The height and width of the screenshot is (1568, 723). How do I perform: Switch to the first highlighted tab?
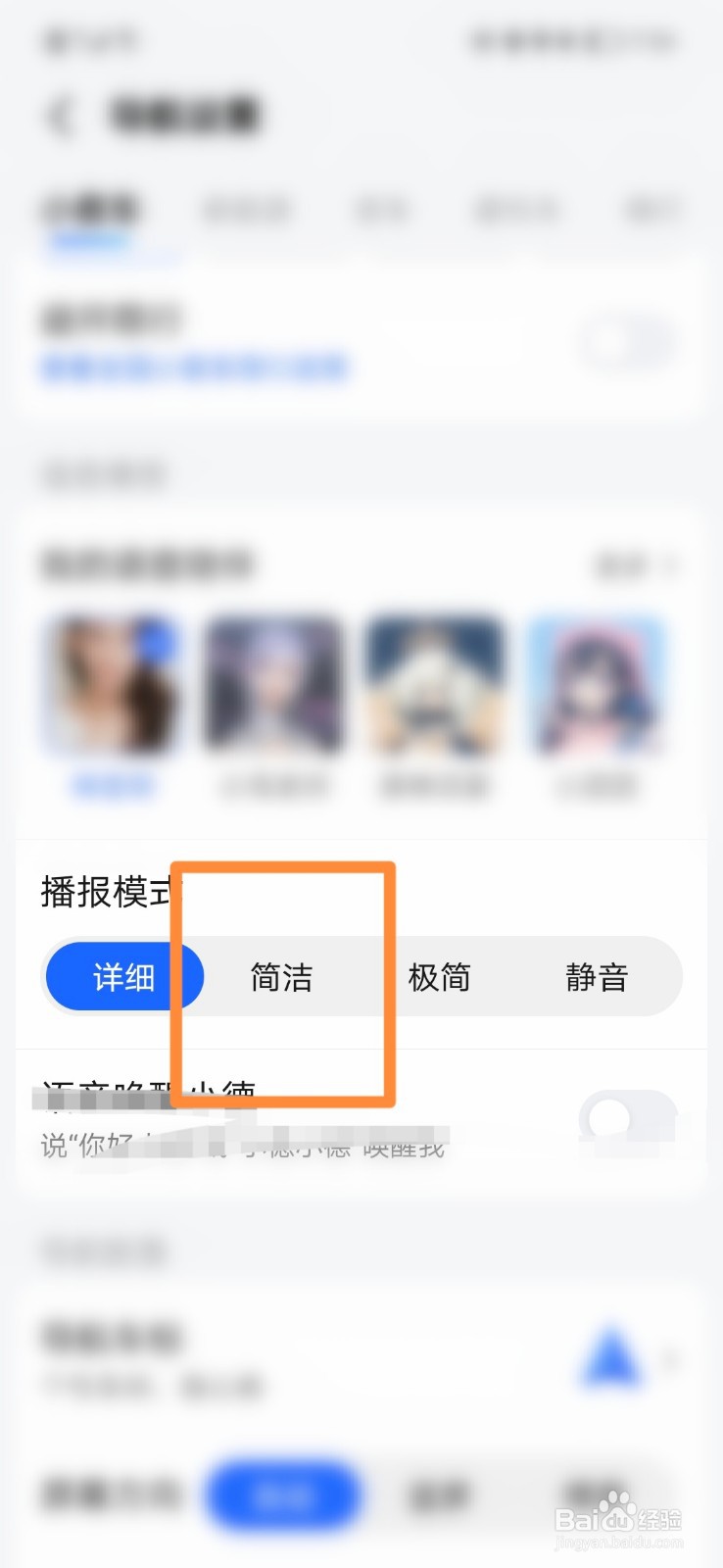90,209
